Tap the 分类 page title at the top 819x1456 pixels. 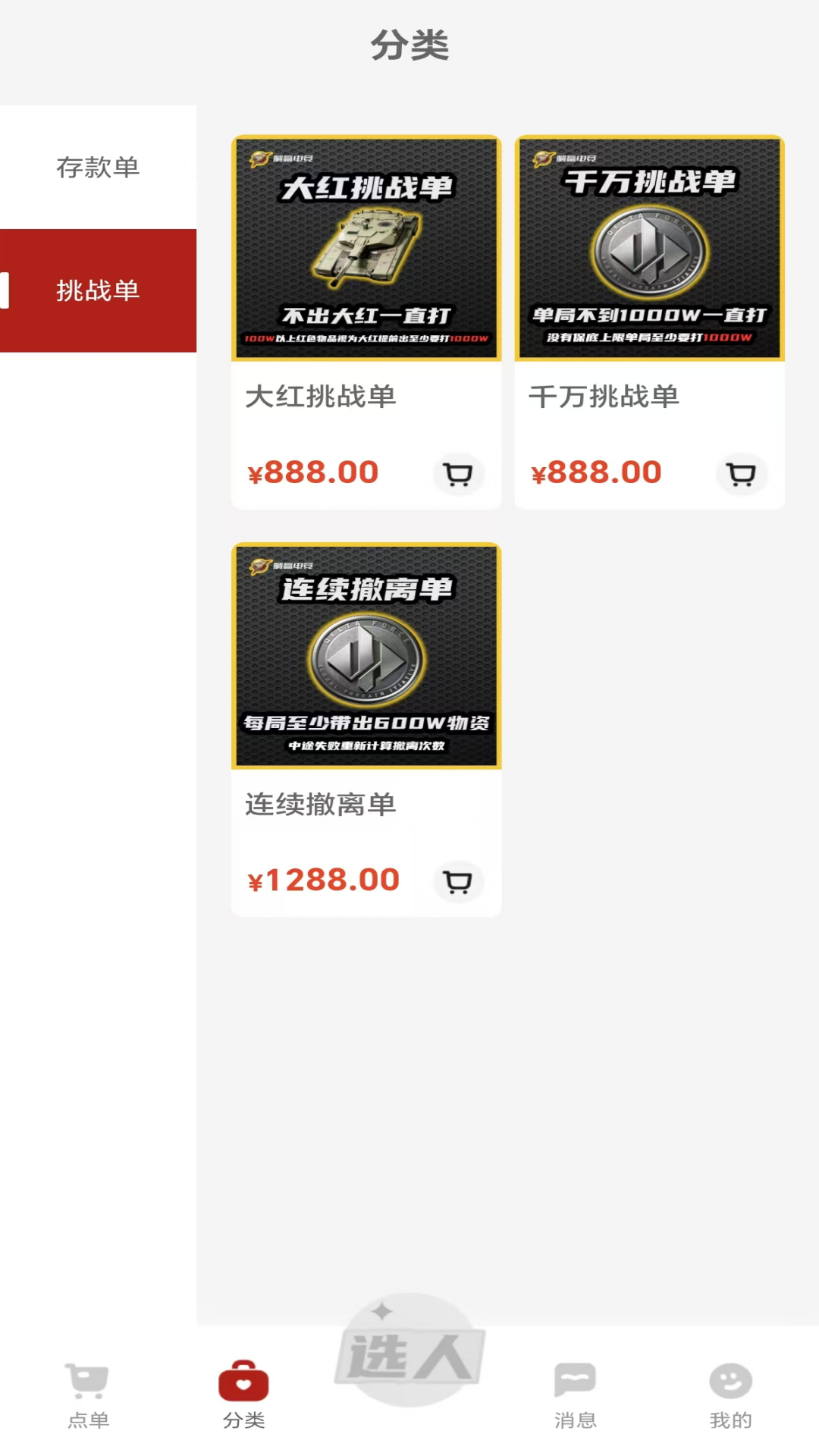pyautogui.click(x=409, y=45)
